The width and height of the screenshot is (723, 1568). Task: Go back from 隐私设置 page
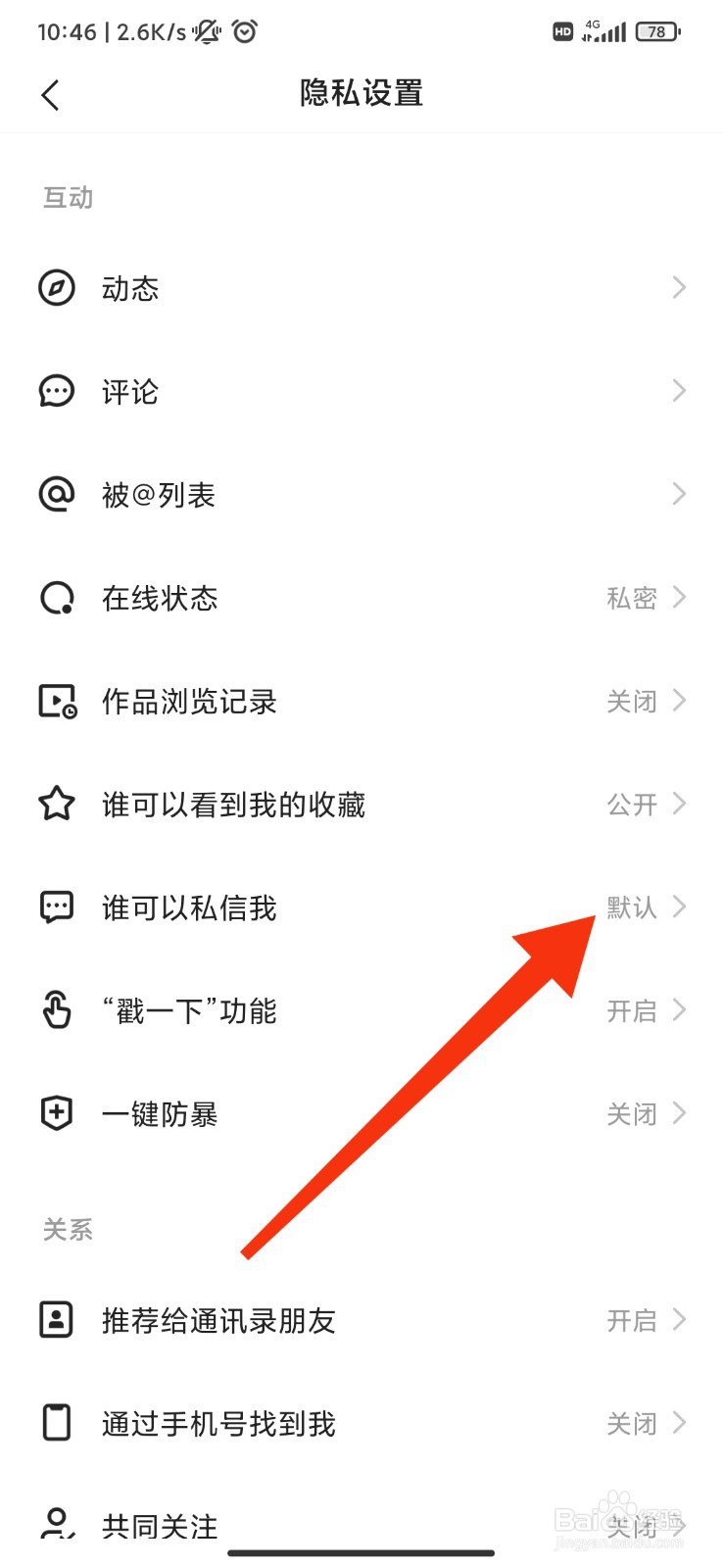coord(49,94)
